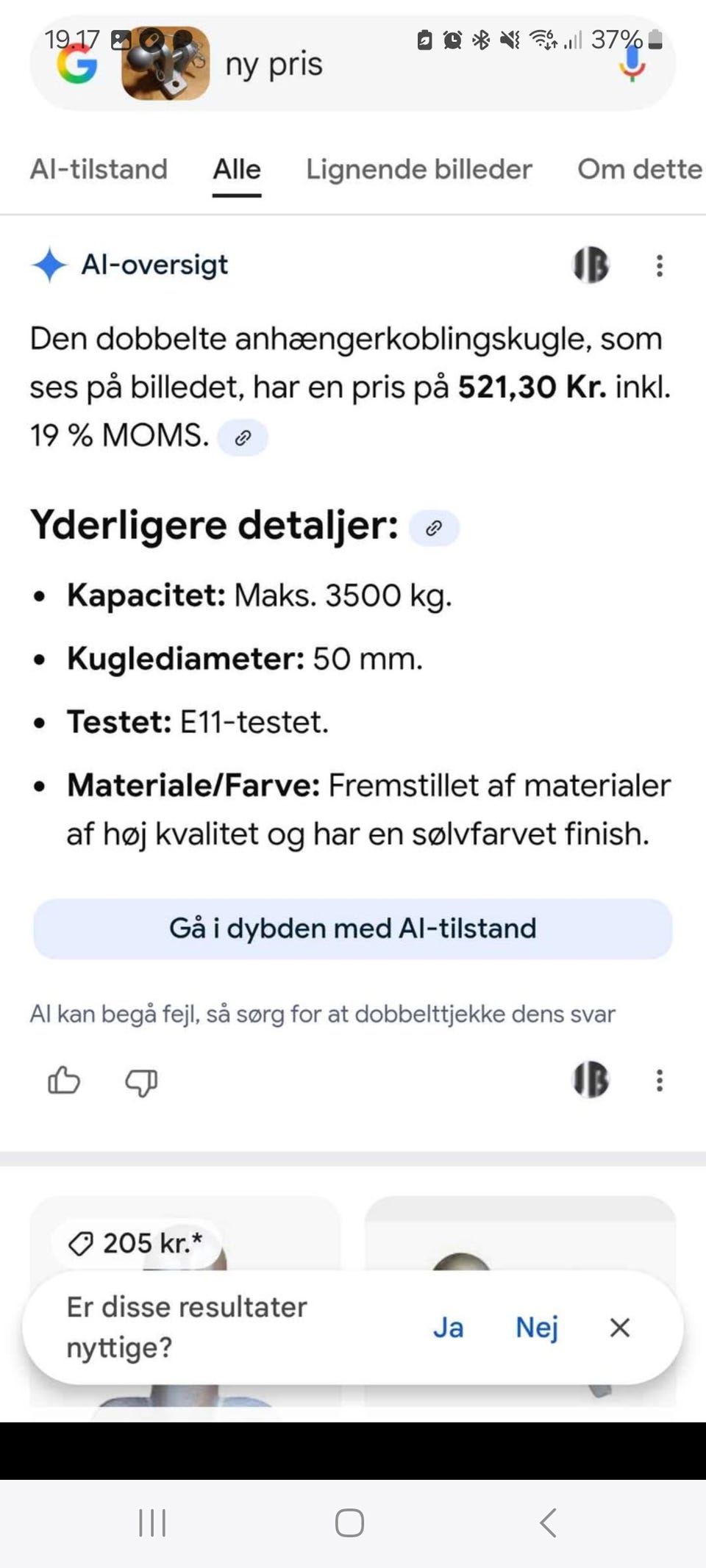Tap Ja to mark results as helpful
Image resolution: width=706 pixels, height=1568 pixels.
pos(449,1328)
